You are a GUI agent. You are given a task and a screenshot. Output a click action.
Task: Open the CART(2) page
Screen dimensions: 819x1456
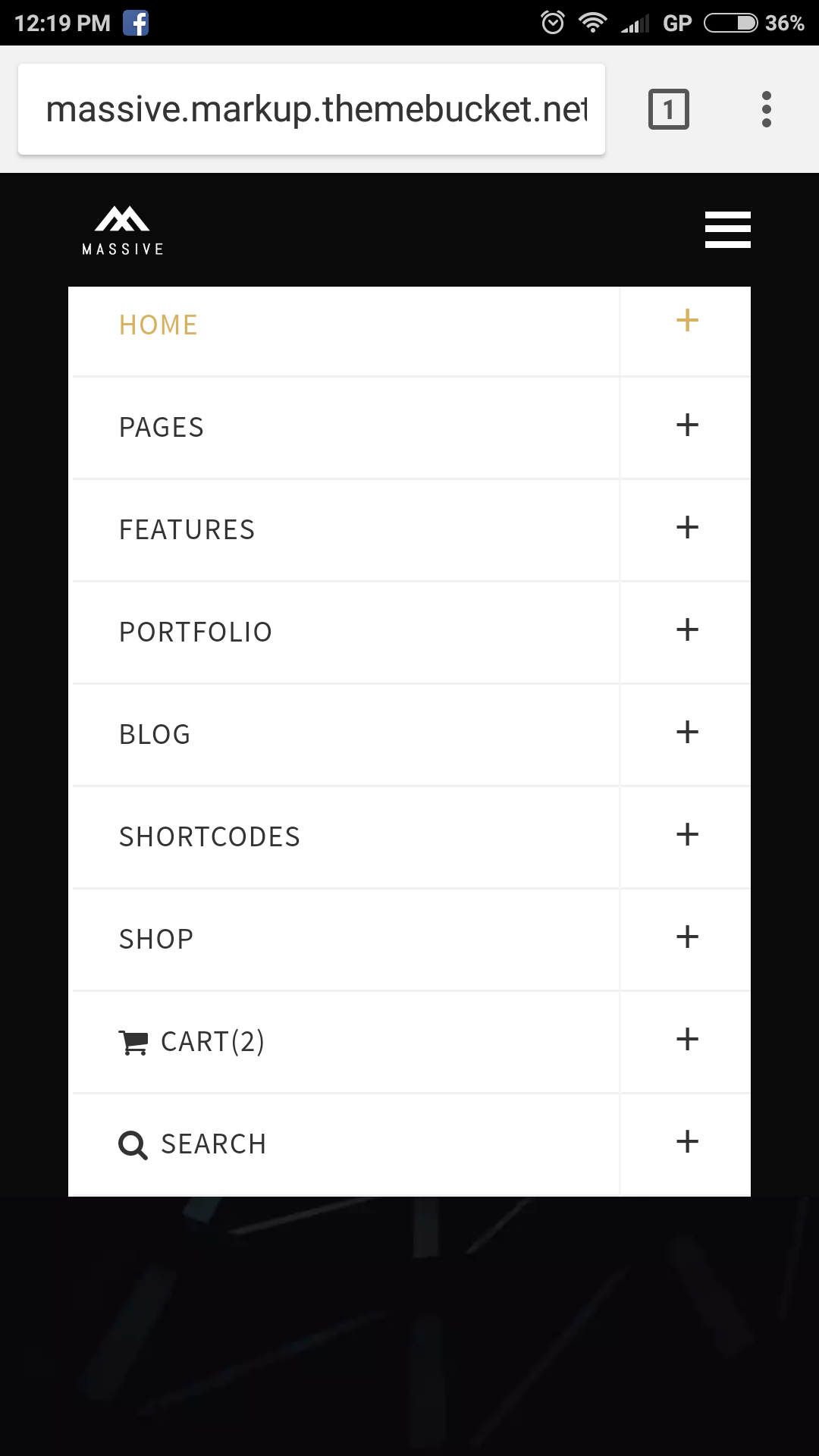(x=212, y=1042)
